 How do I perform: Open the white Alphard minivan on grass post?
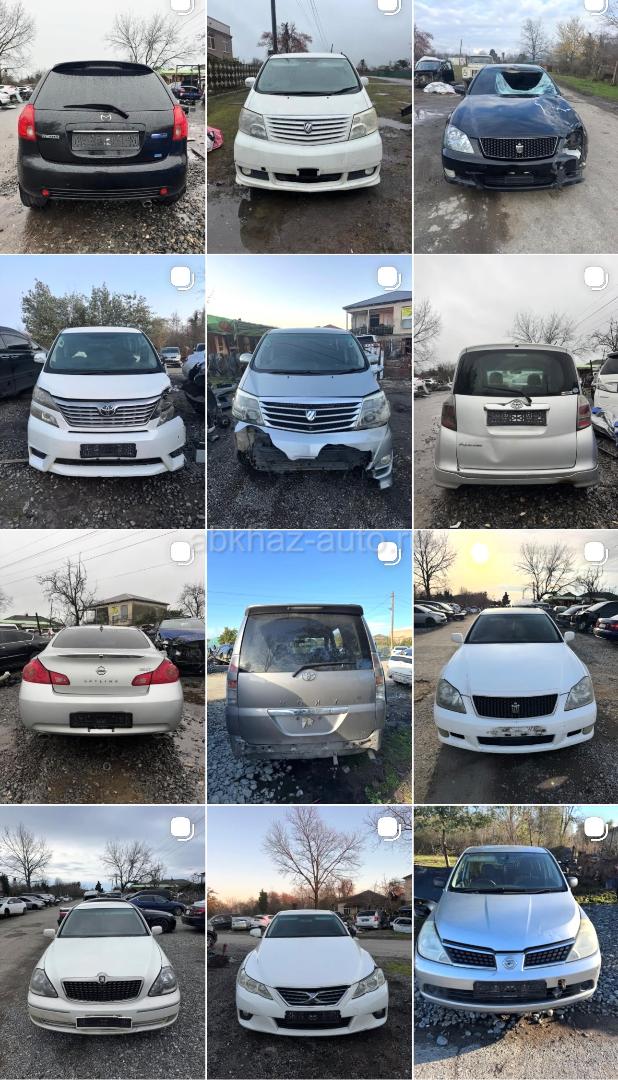click(x=308, y=128)
